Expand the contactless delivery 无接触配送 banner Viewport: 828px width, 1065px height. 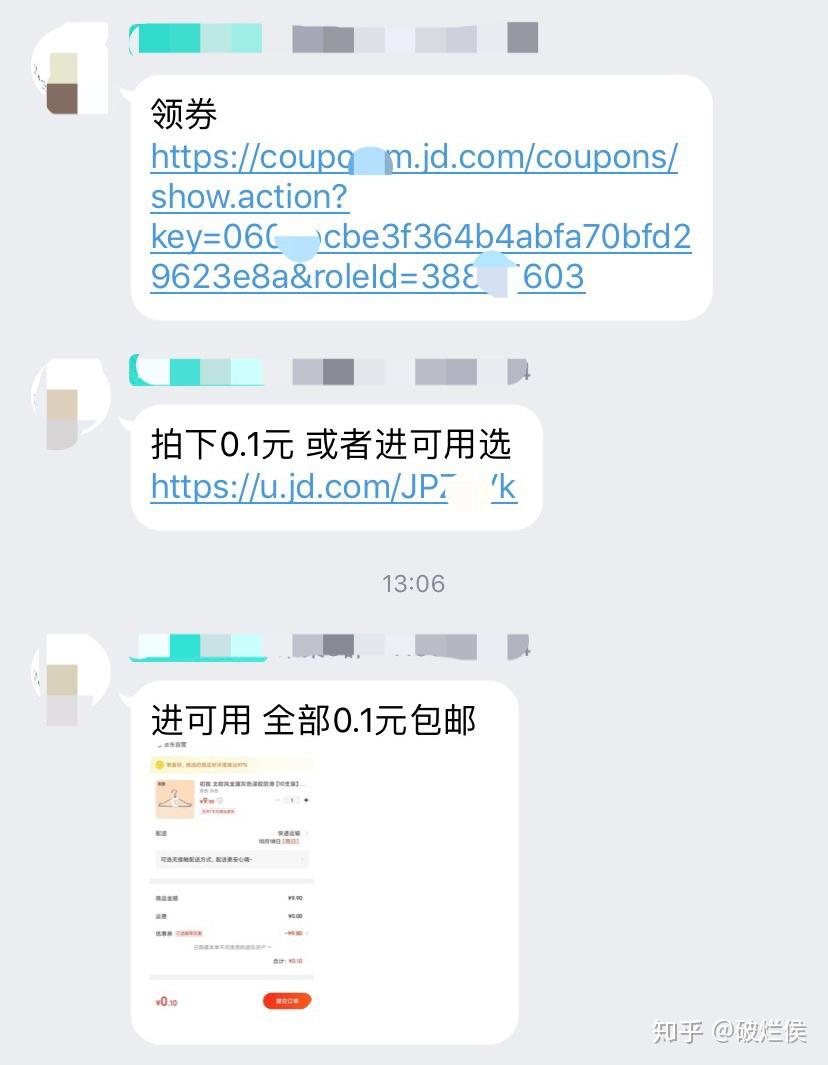234,860
